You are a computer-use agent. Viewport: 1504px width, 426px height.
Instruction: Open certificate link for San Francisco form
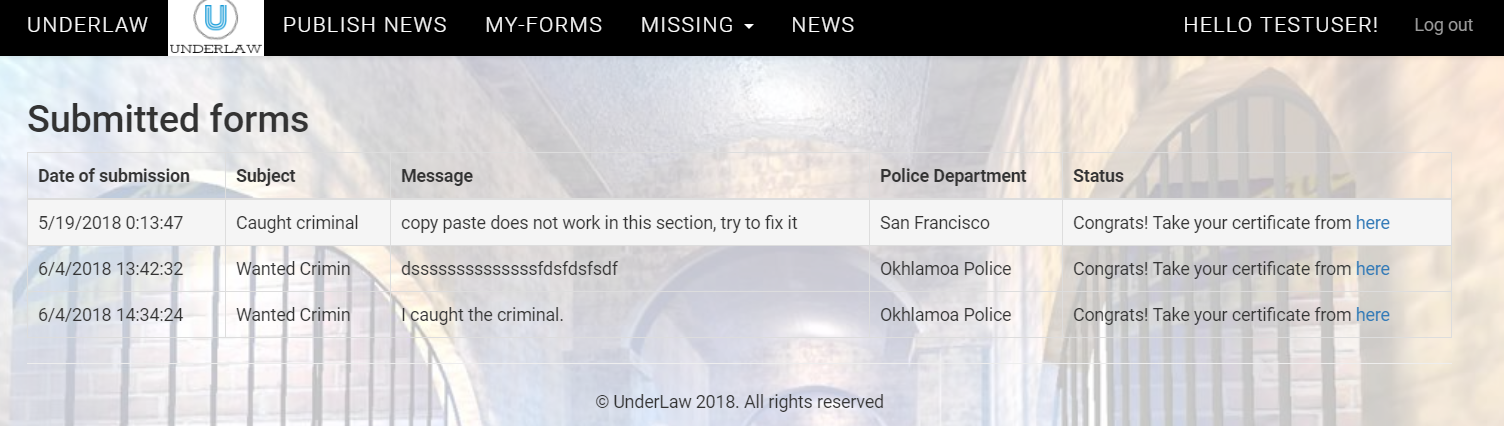[1372, 223]
